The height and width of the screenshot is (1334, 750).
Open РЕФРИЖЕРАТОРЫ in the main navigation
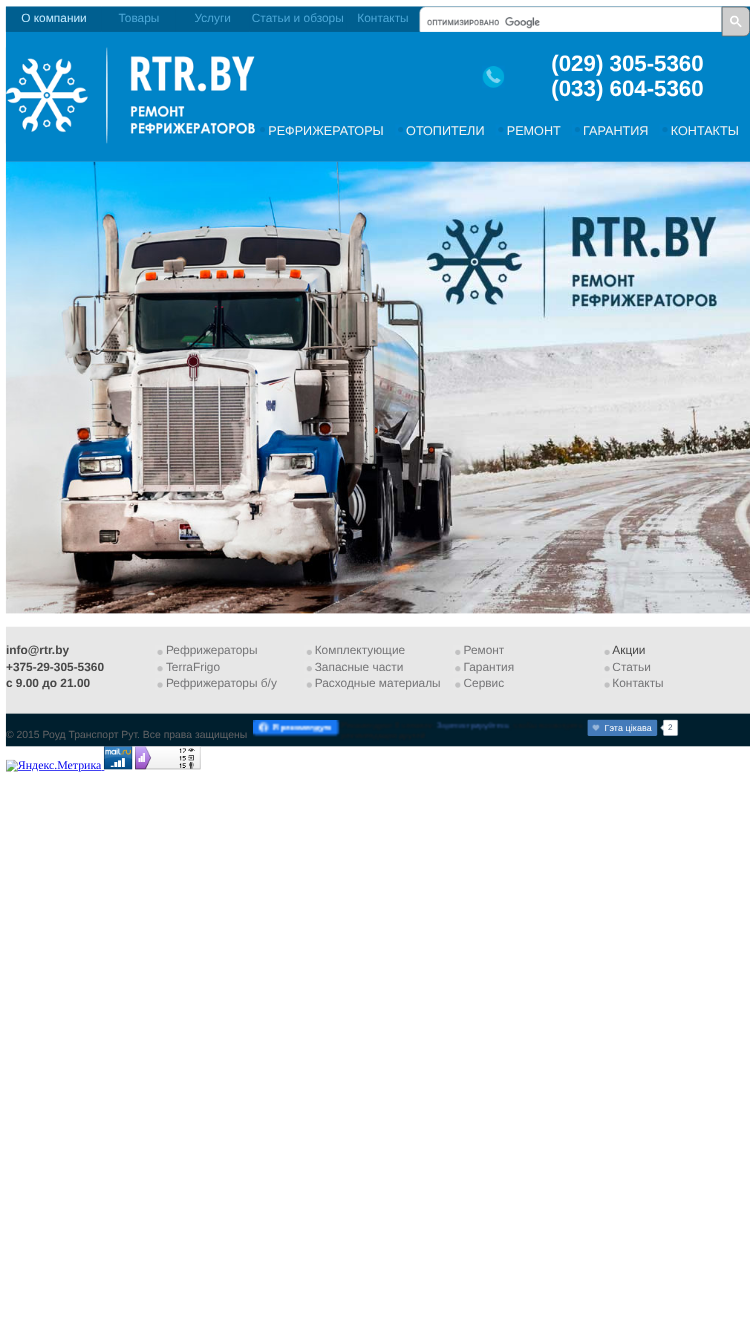coord(326,131)
